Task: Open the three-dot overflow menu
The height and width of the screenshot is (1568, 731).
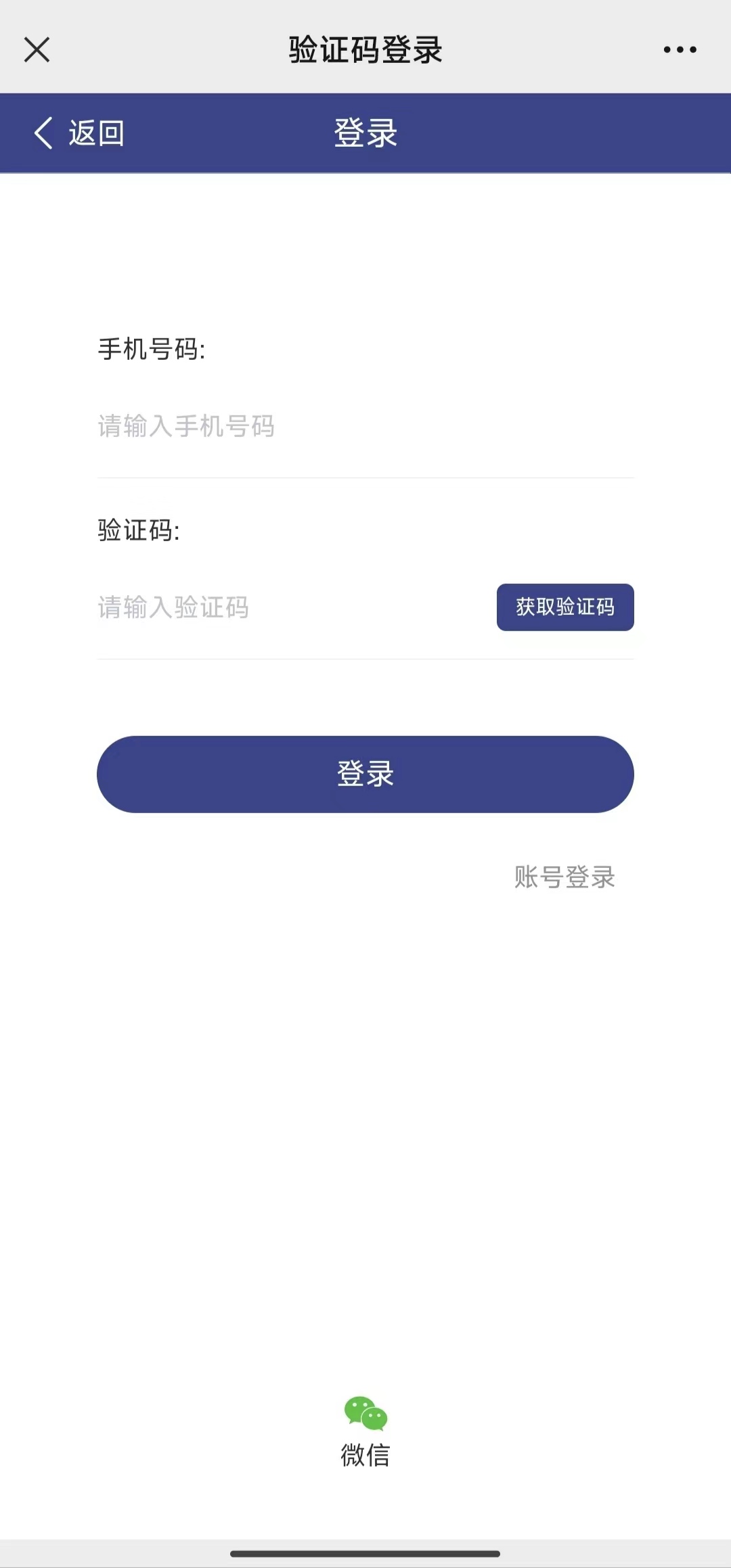Action: tap(680, 49)
